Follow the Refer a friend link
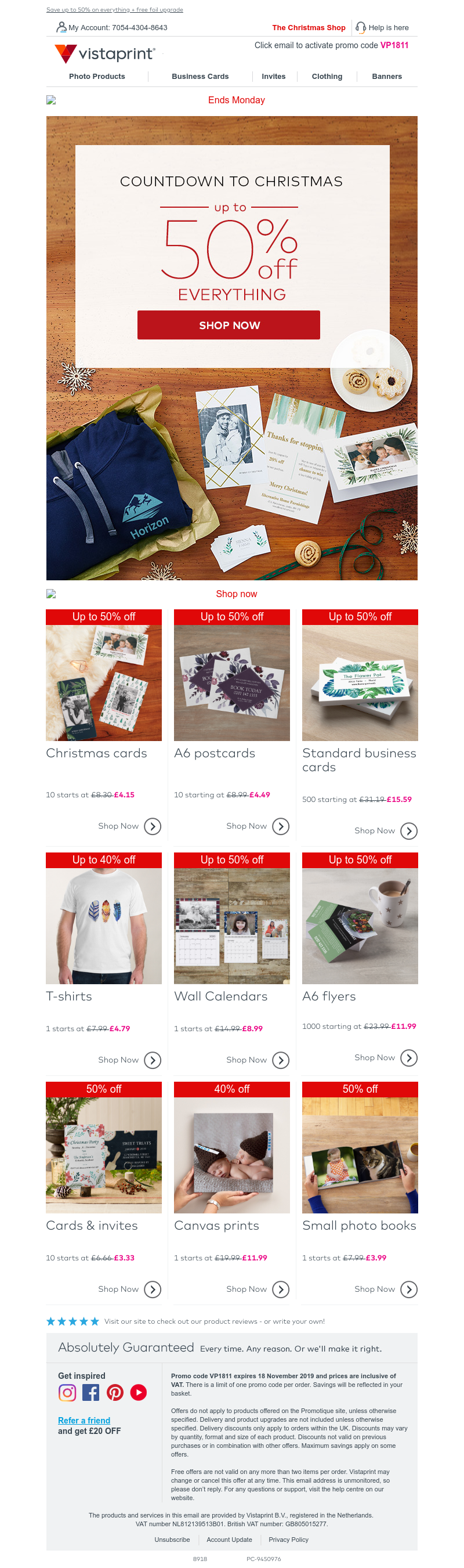The width and height of the screenshot is (464, 1568). coord(84,1420)
